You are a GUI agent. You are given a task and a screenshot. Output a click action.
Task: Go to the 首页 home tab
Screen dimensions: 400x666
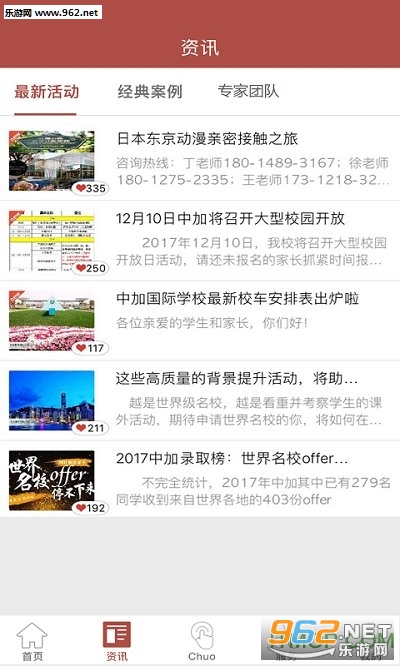pyautogui.click(x=32, y=641)
